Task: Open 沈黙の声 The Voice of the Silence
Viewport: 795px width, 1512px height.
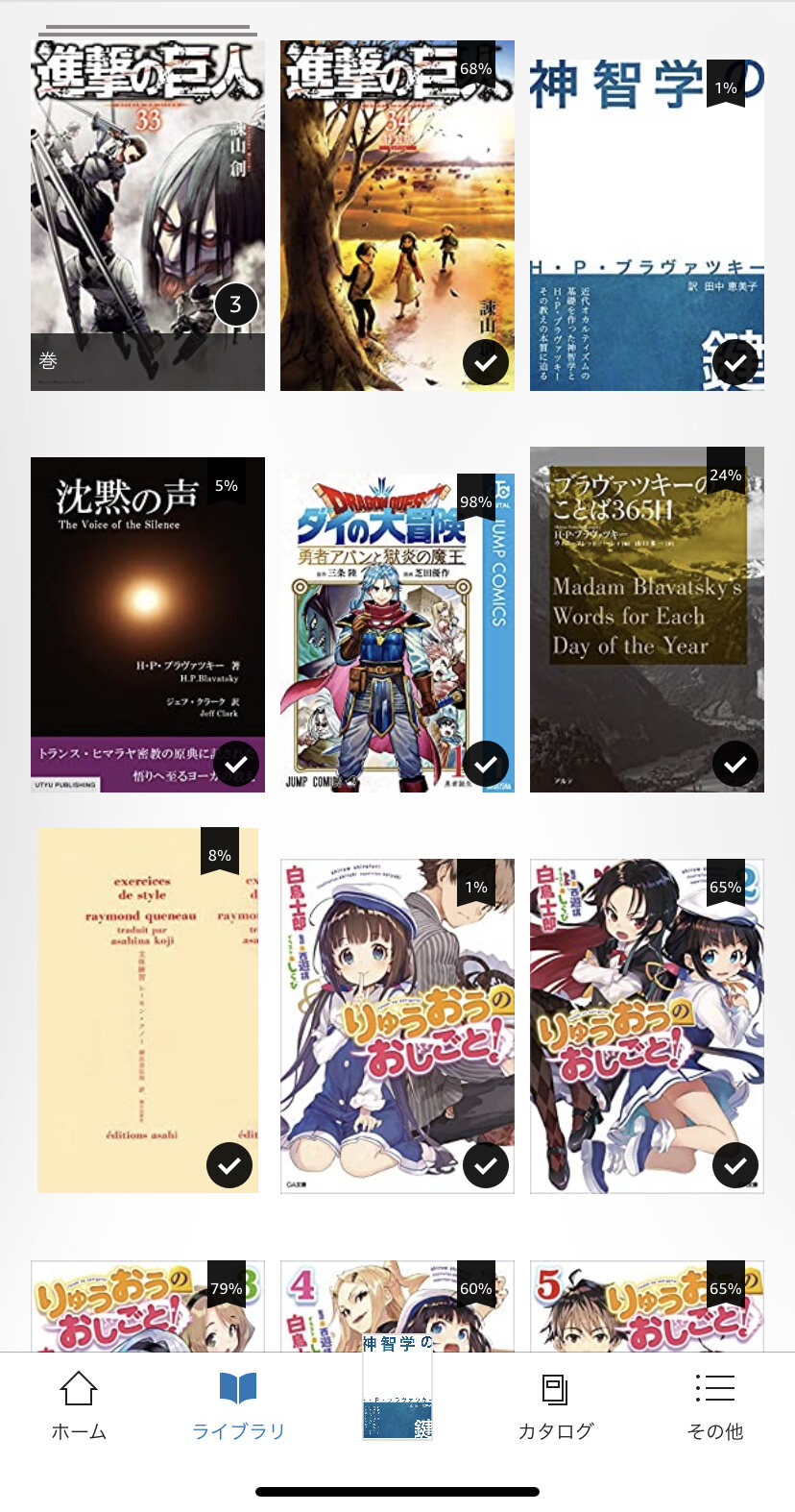Action: [x=147, y=624]
